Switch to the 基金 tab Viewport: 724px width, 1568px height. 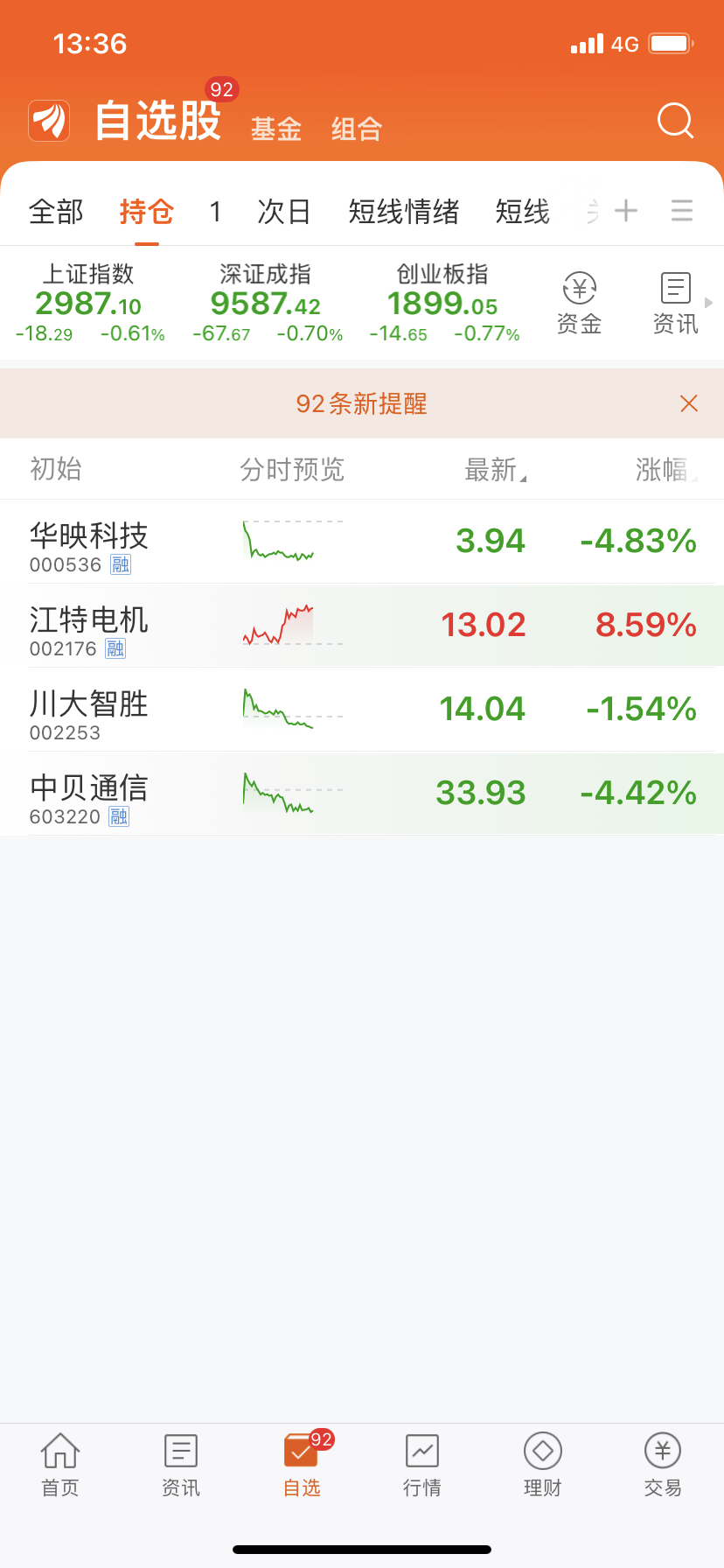point(276,129)
